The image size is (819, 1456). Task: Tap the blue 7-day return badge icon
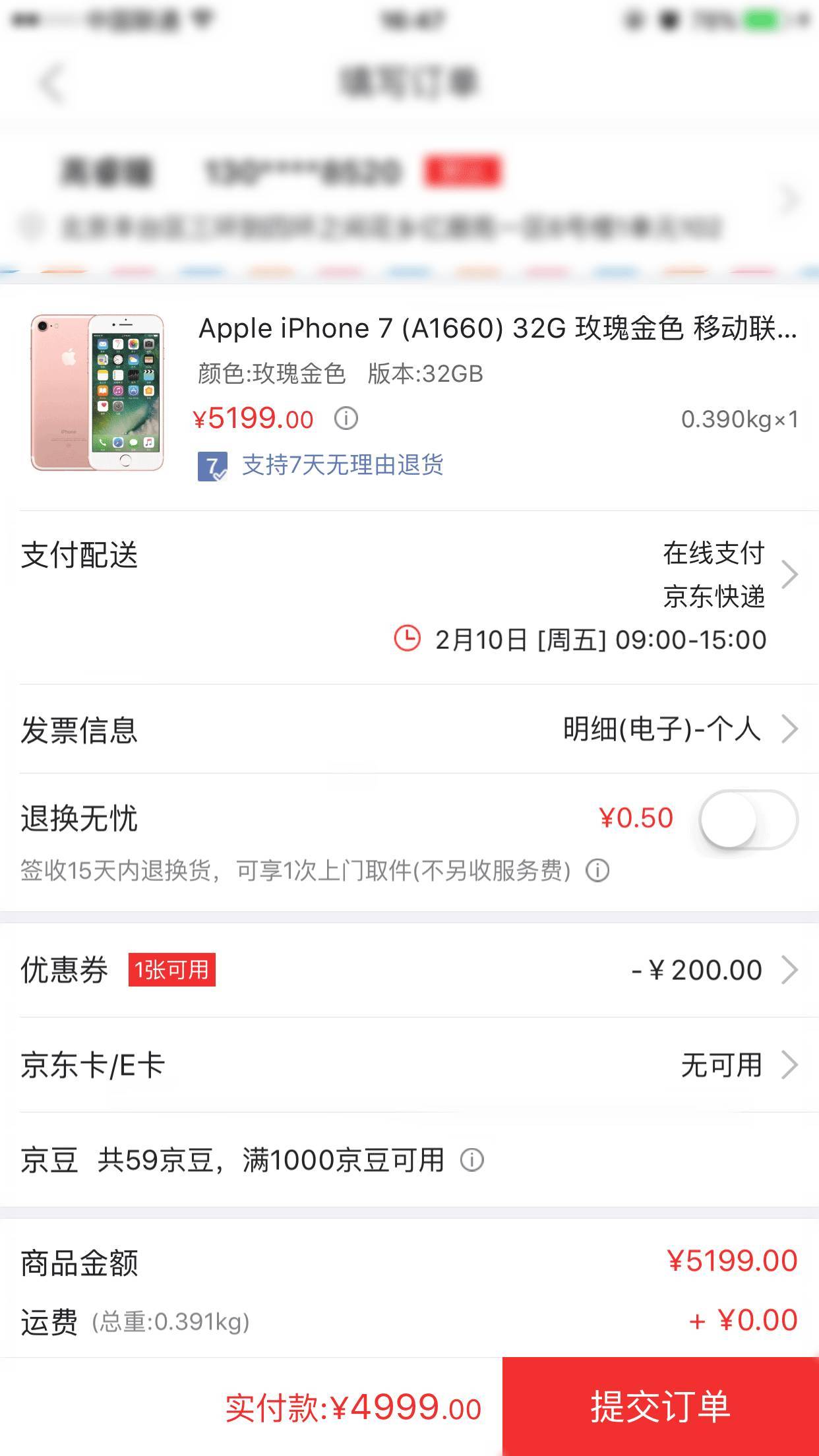click(x=213, y=467)
